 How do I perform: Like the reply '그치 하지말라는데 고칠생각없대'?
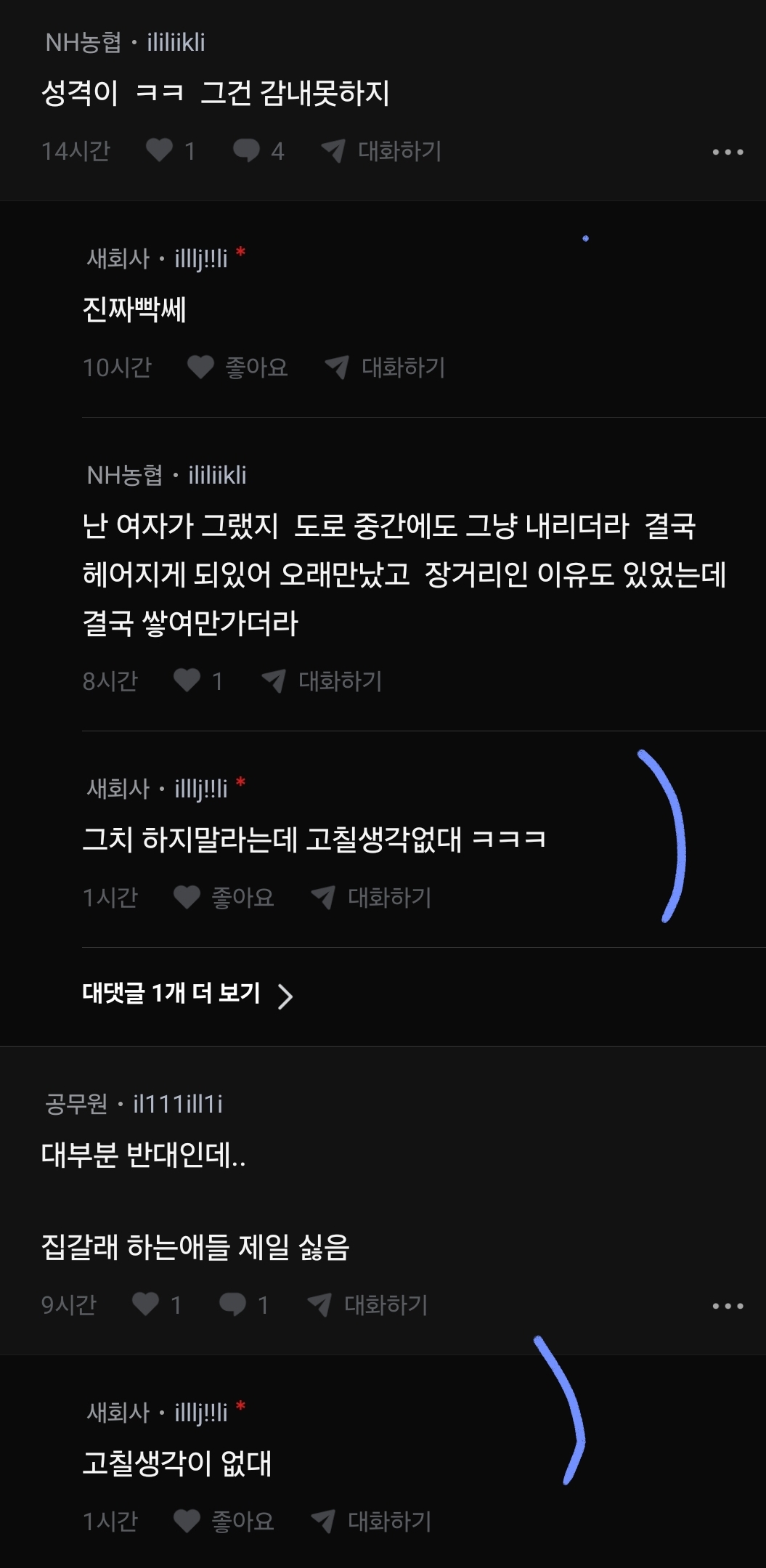(187, 897)
